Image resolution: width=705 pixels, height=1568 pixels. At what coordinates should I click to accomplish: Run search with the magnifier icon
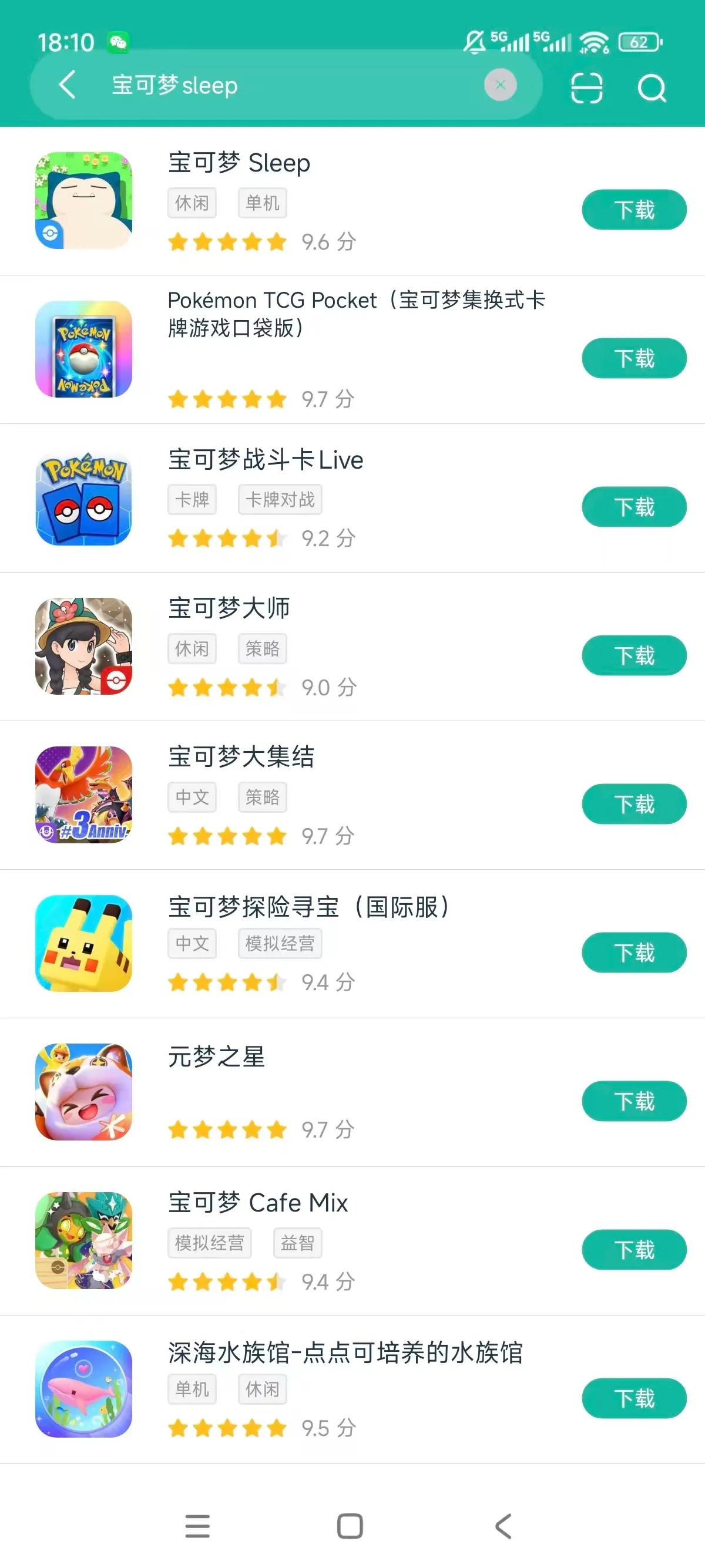(x=652, y=88)
